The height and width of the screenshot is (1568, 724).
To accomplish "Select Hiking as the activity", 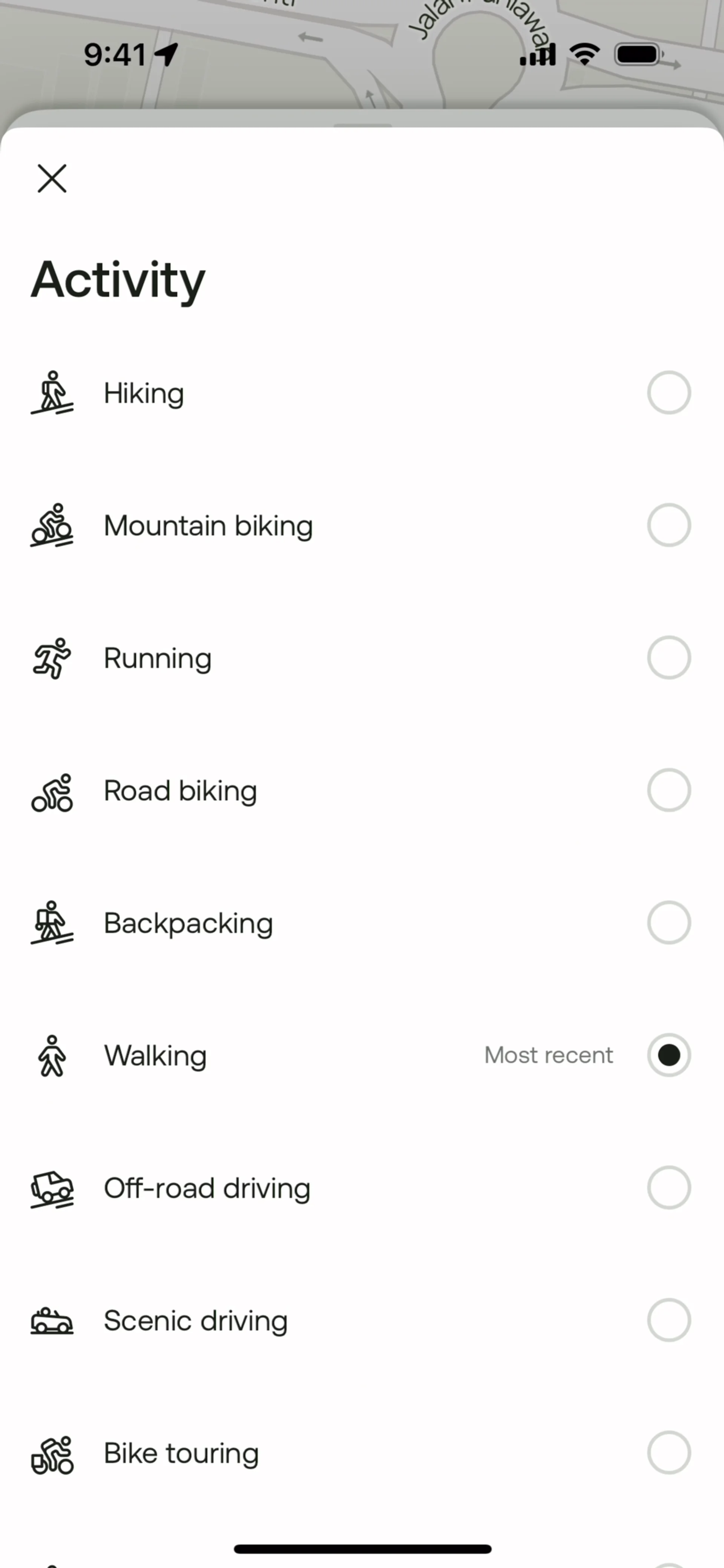I will 669,392.
